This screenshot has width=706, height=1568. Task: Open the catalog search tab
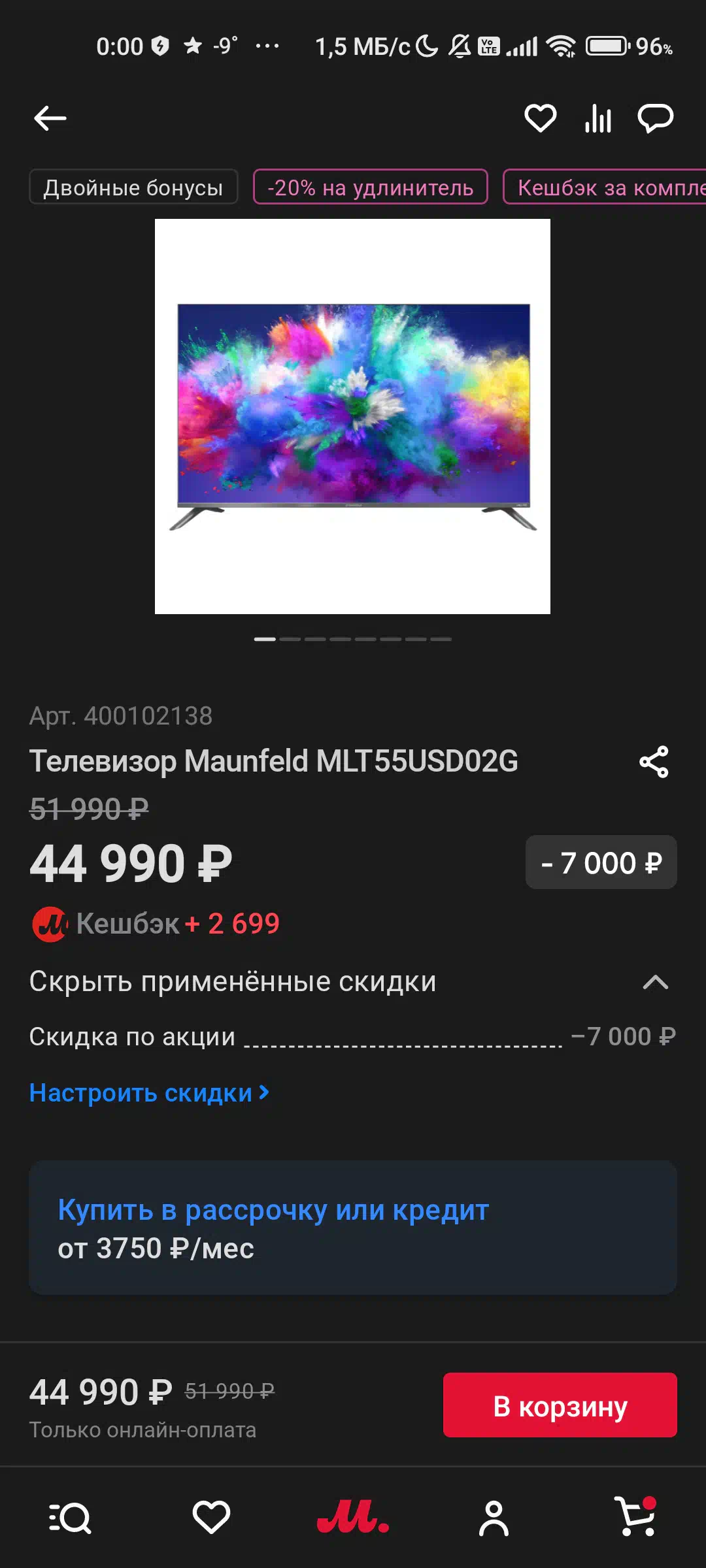[71, 1517]
